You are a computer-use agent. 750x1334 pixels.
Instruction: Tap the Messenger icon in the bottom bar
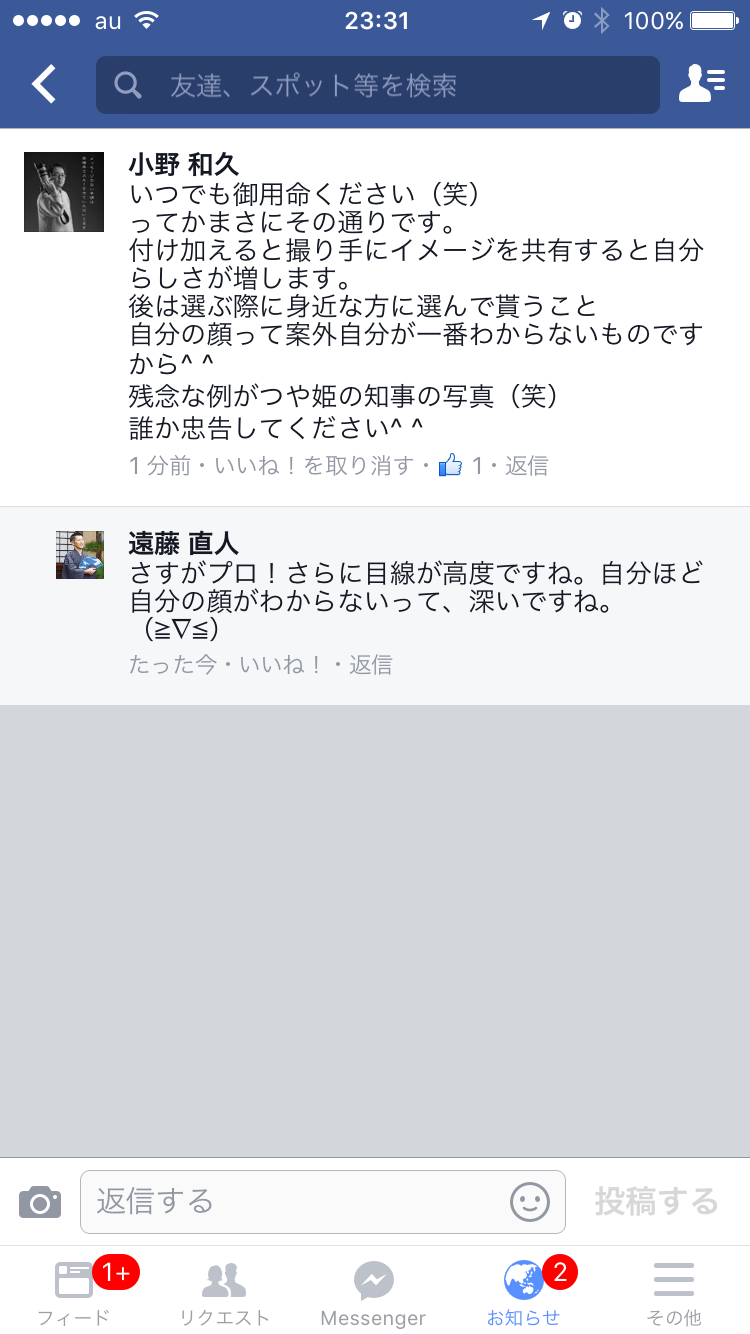[373, 1280]
